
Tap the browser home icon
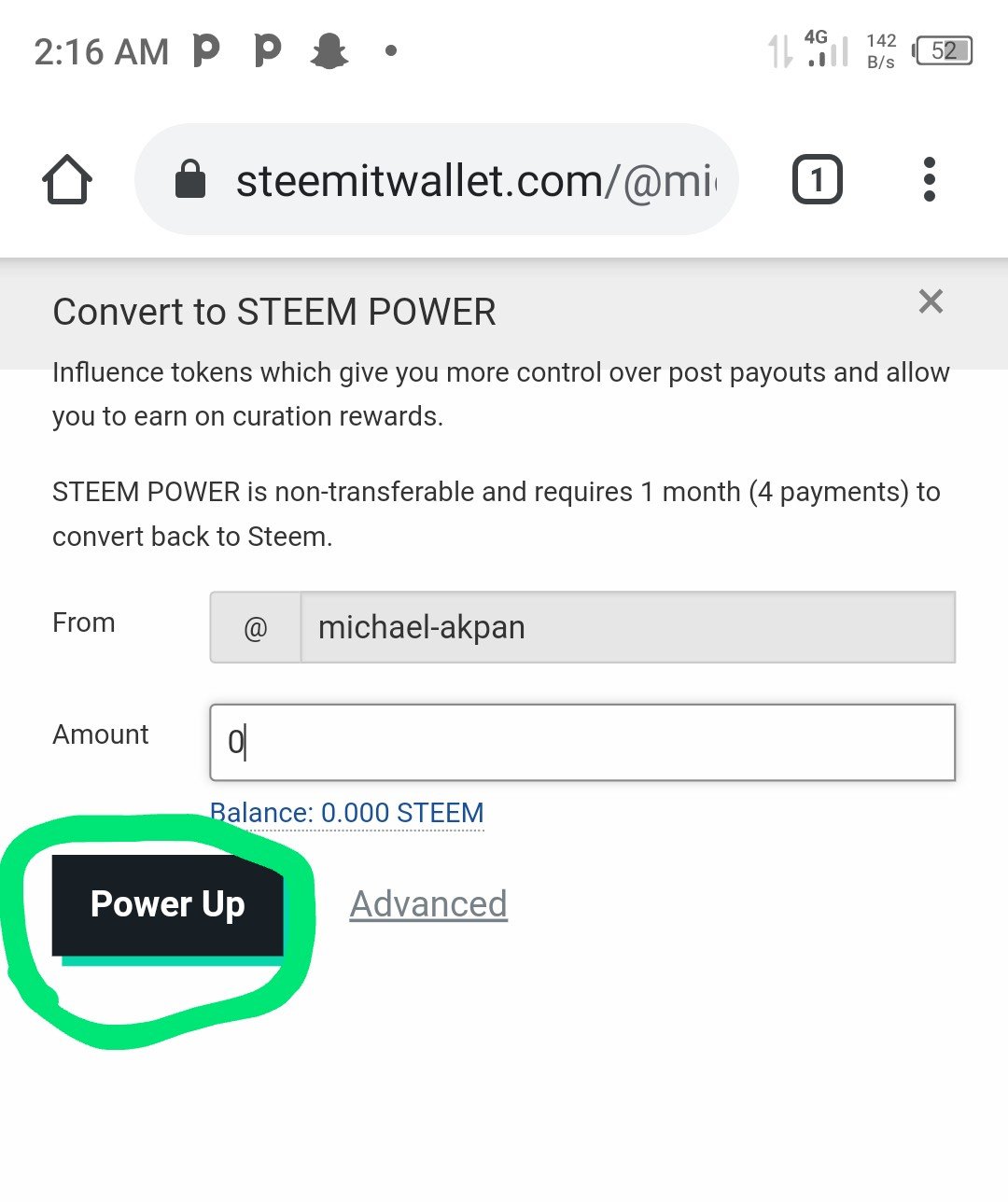67,179
